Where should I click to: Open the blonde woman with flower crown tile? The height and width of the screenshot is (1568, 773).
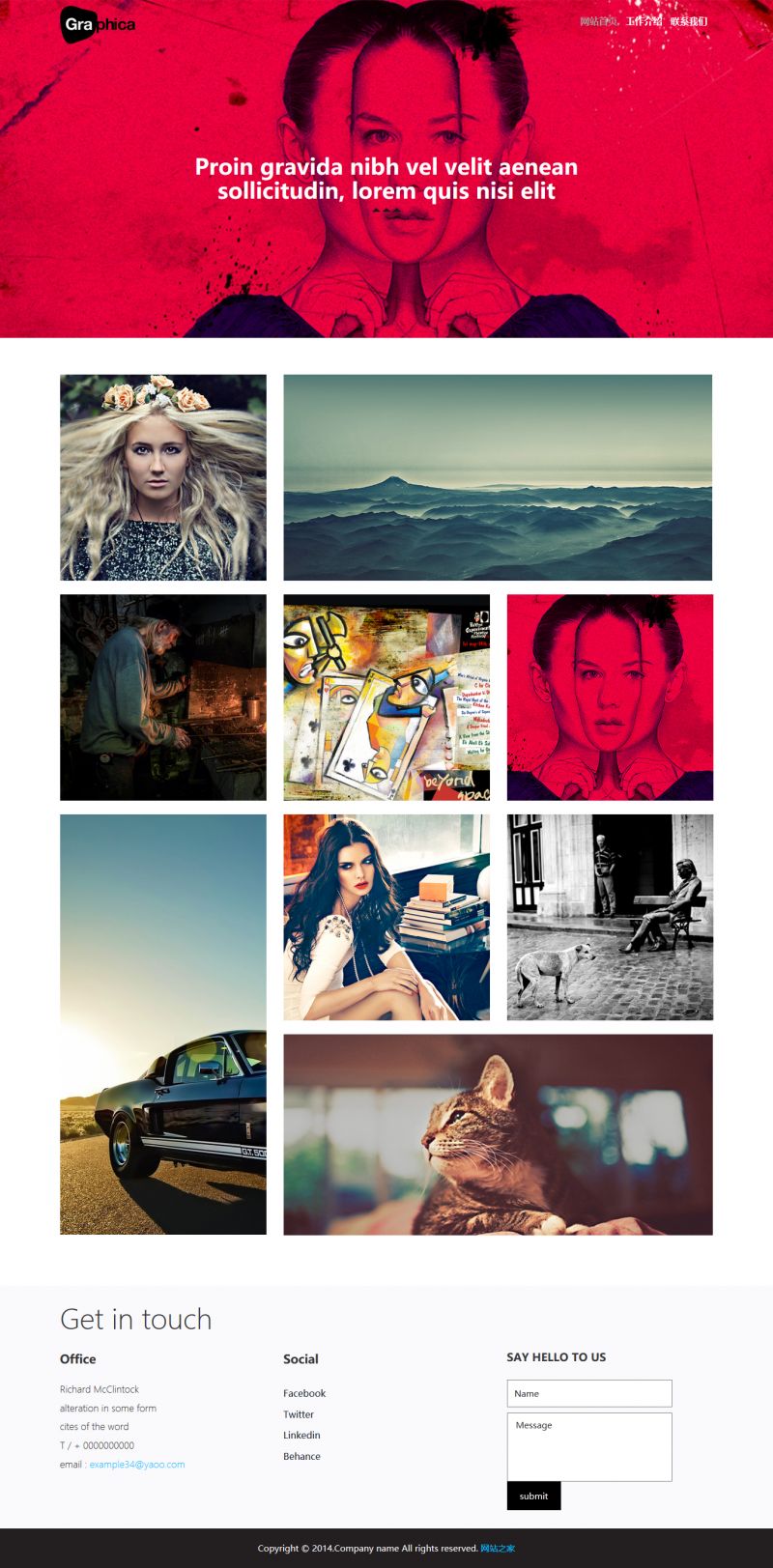coord(163,477)
